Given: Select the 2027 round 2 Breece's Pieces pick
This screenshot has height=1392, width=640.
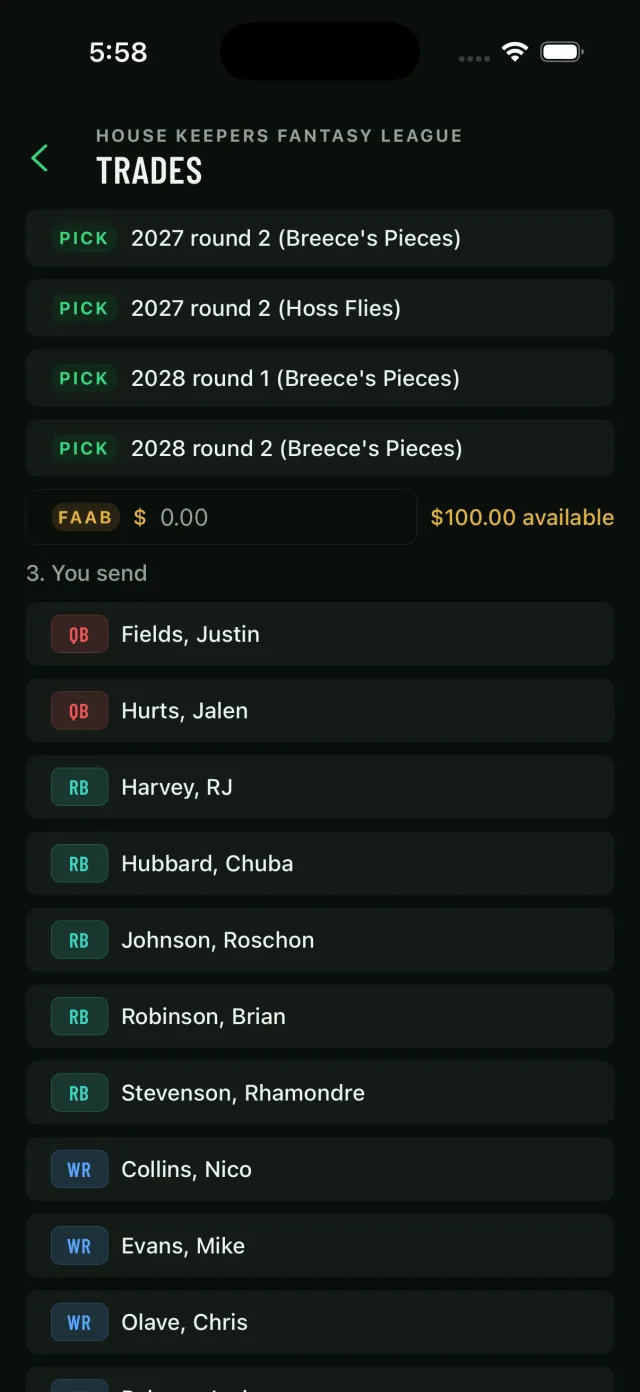Looking at the screenshot, I should pos(320,238).
